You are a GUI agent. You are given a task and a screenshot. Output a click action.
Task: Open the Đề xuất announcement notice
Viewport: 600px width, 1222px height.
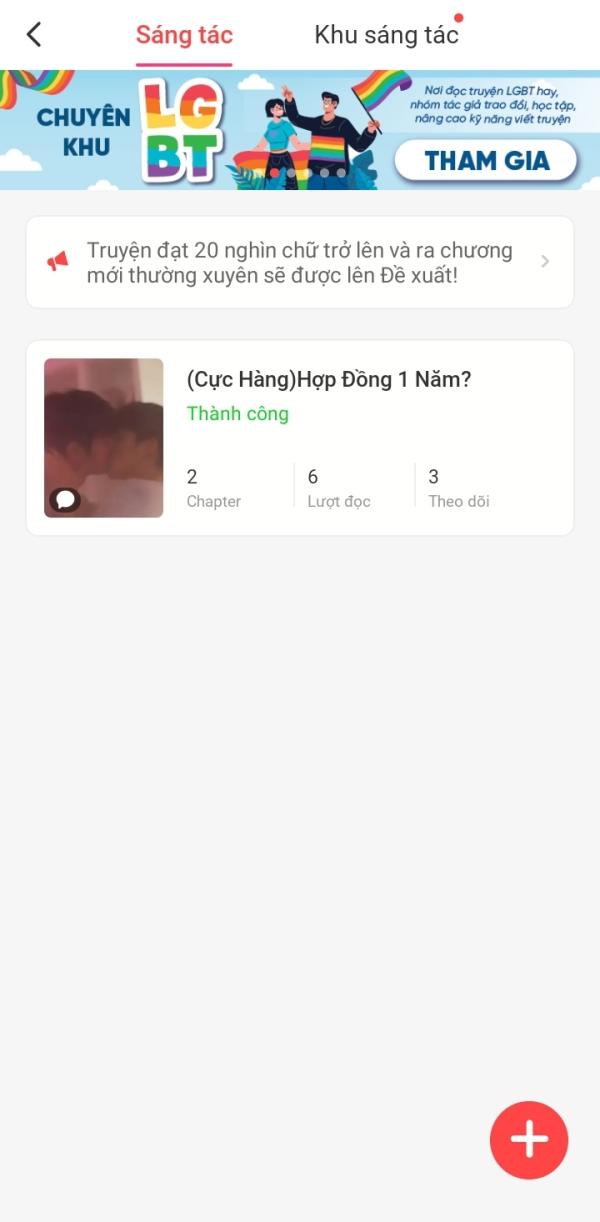coord(299,262)
